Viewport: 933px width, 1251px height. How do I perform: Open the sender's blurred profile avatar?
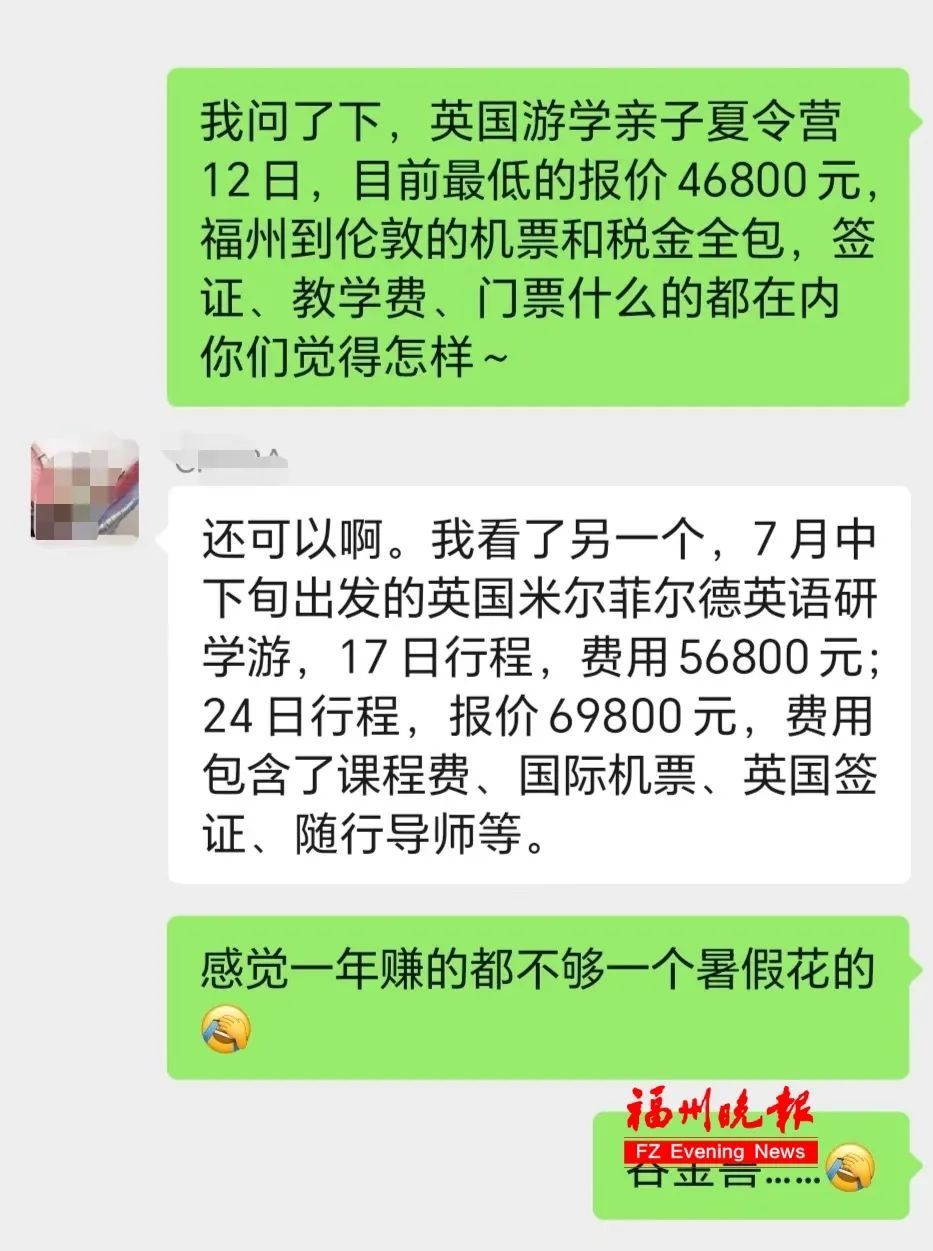[85, 490]
